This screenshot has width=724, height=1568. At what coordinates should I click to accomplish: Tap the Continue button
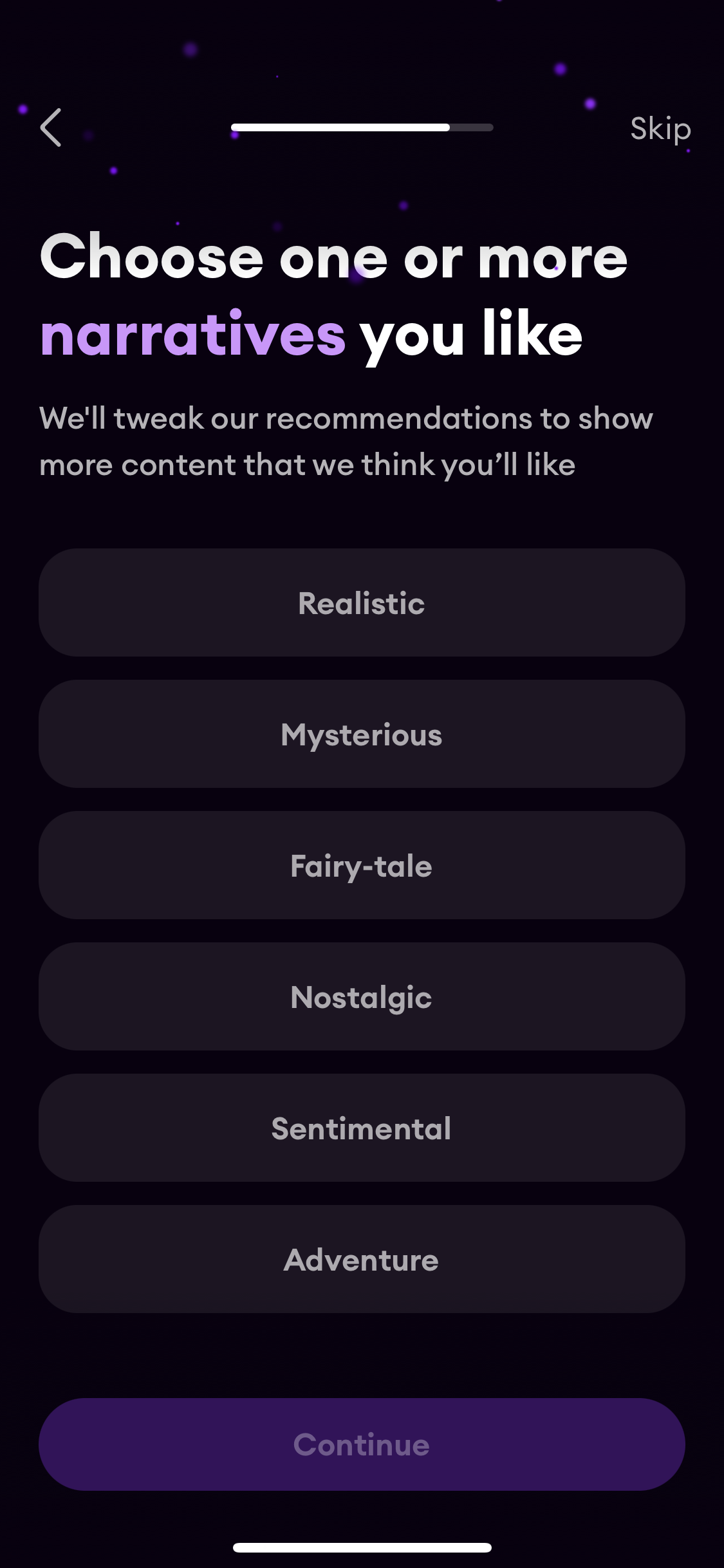click(362, 1444)
